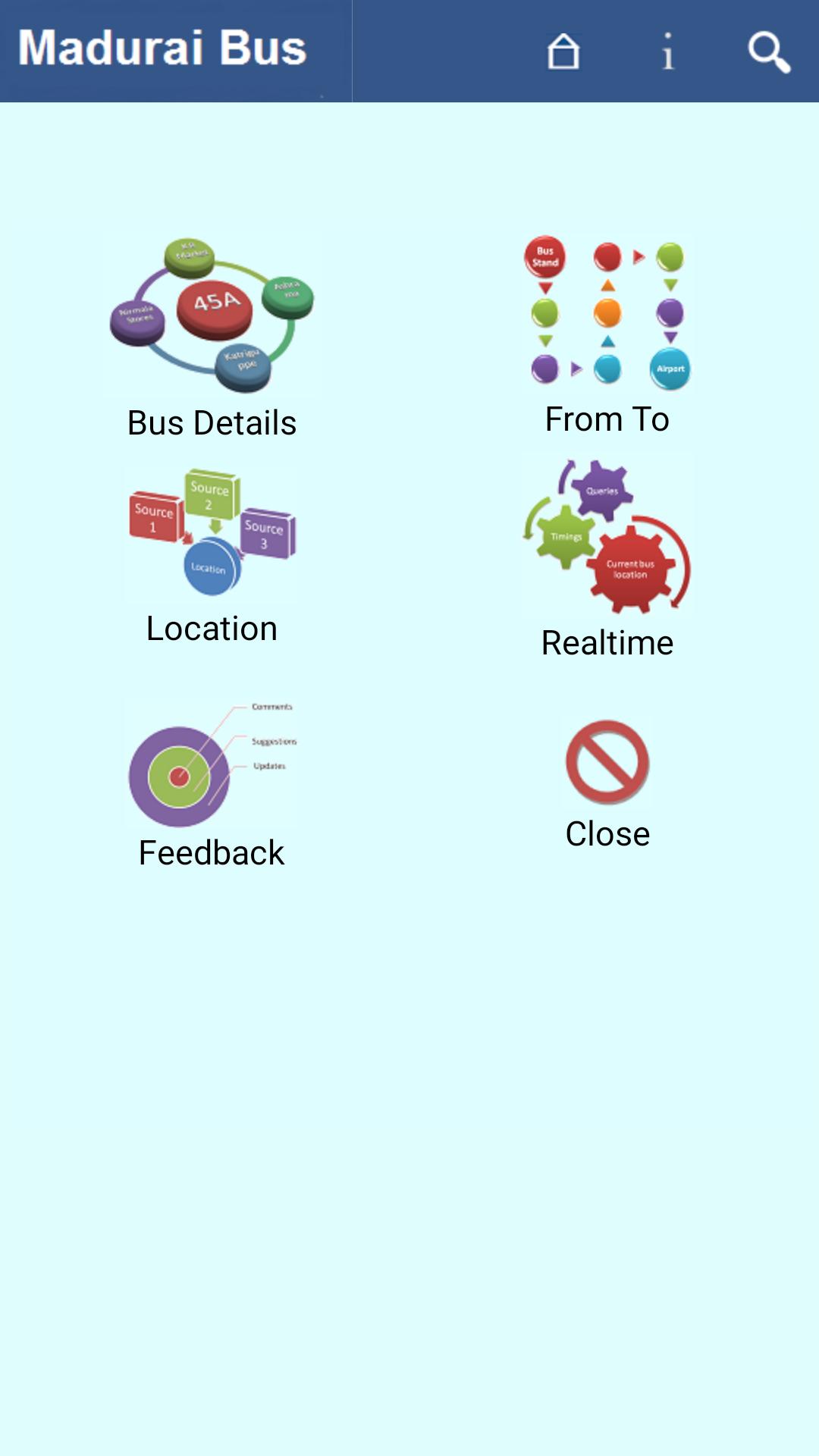The width and height of the screenshot is (819, 1456).
Task: Tap the Feedback text label
Action: tap(211, 852)
